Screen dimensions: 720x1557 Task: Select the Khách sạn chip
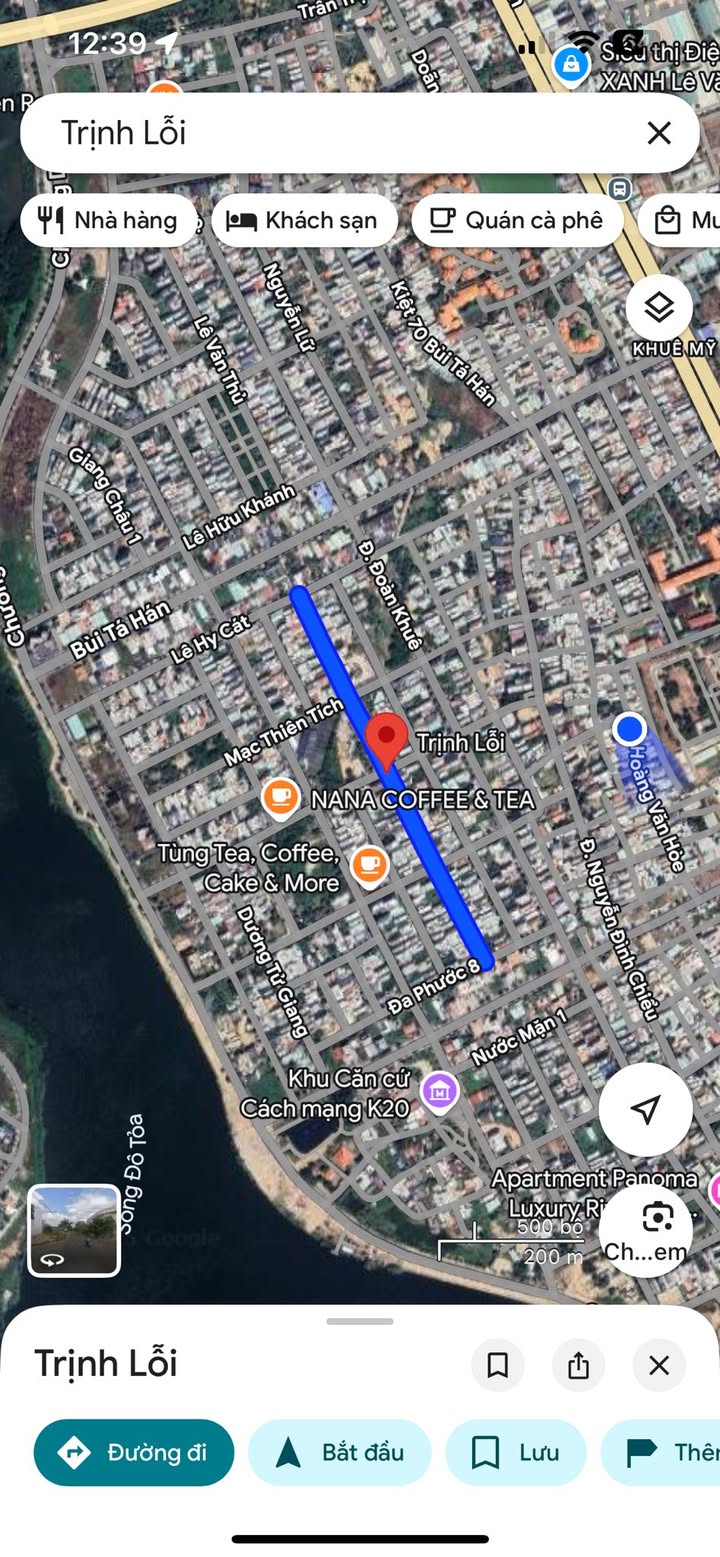point(302,221)
